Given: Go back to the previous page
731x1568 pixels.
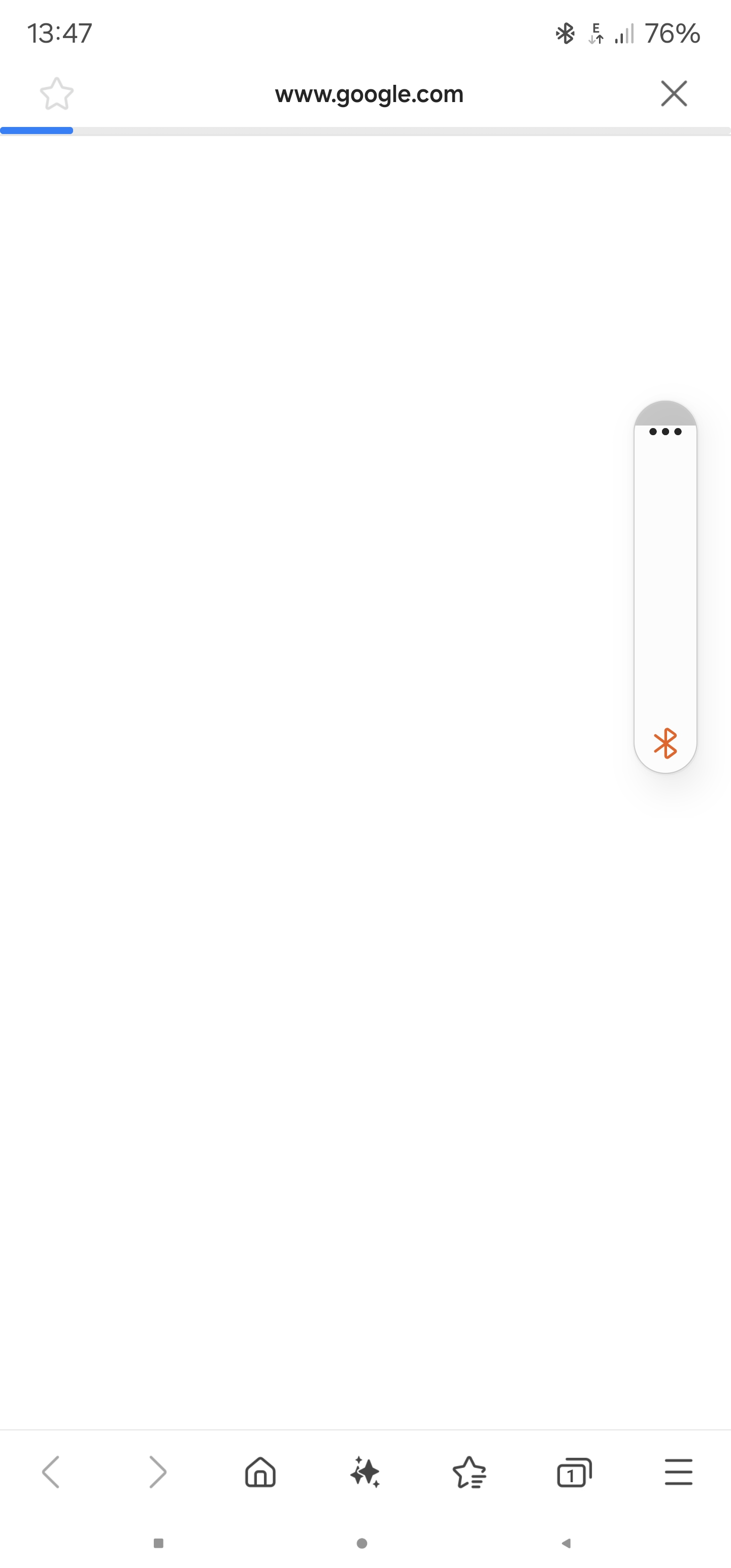Looking at the screenshot, I should pos(51,1473).
